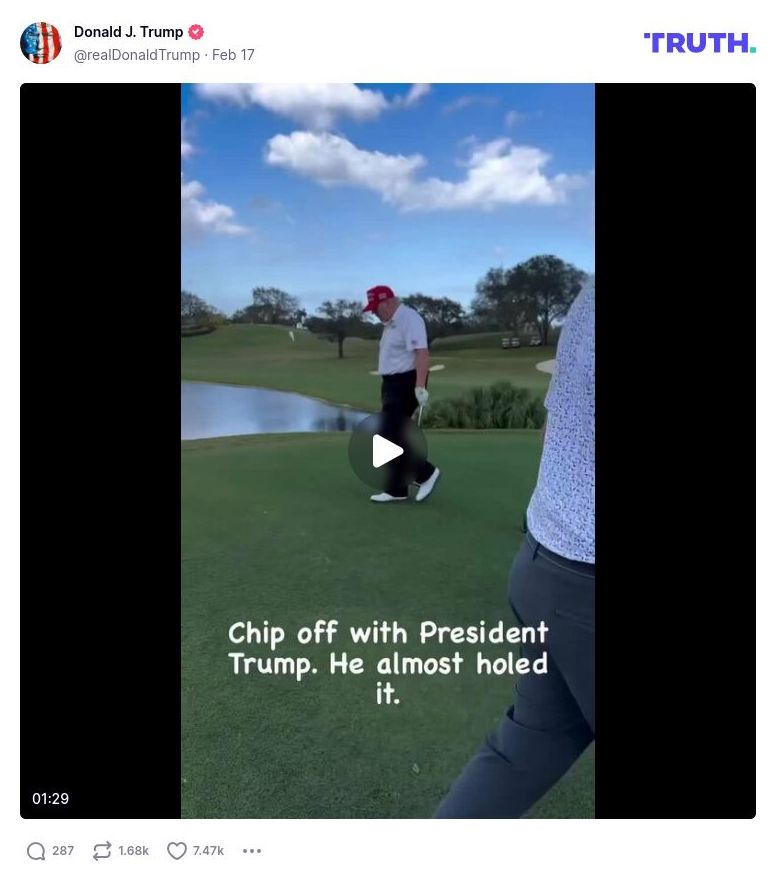Open Donald J. Trump's profile name
777x881 pixels.
point(128,31)
